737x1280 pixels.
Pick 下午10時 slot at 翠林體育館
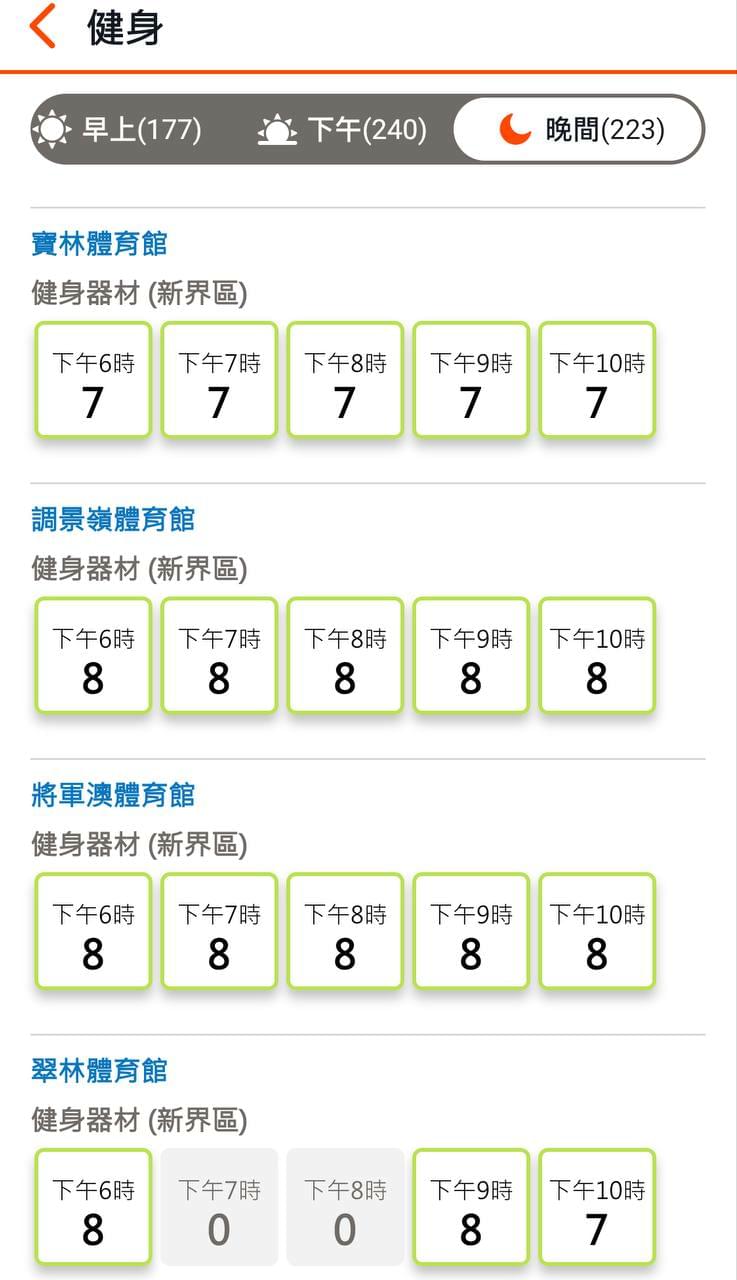click(597, 1207)
